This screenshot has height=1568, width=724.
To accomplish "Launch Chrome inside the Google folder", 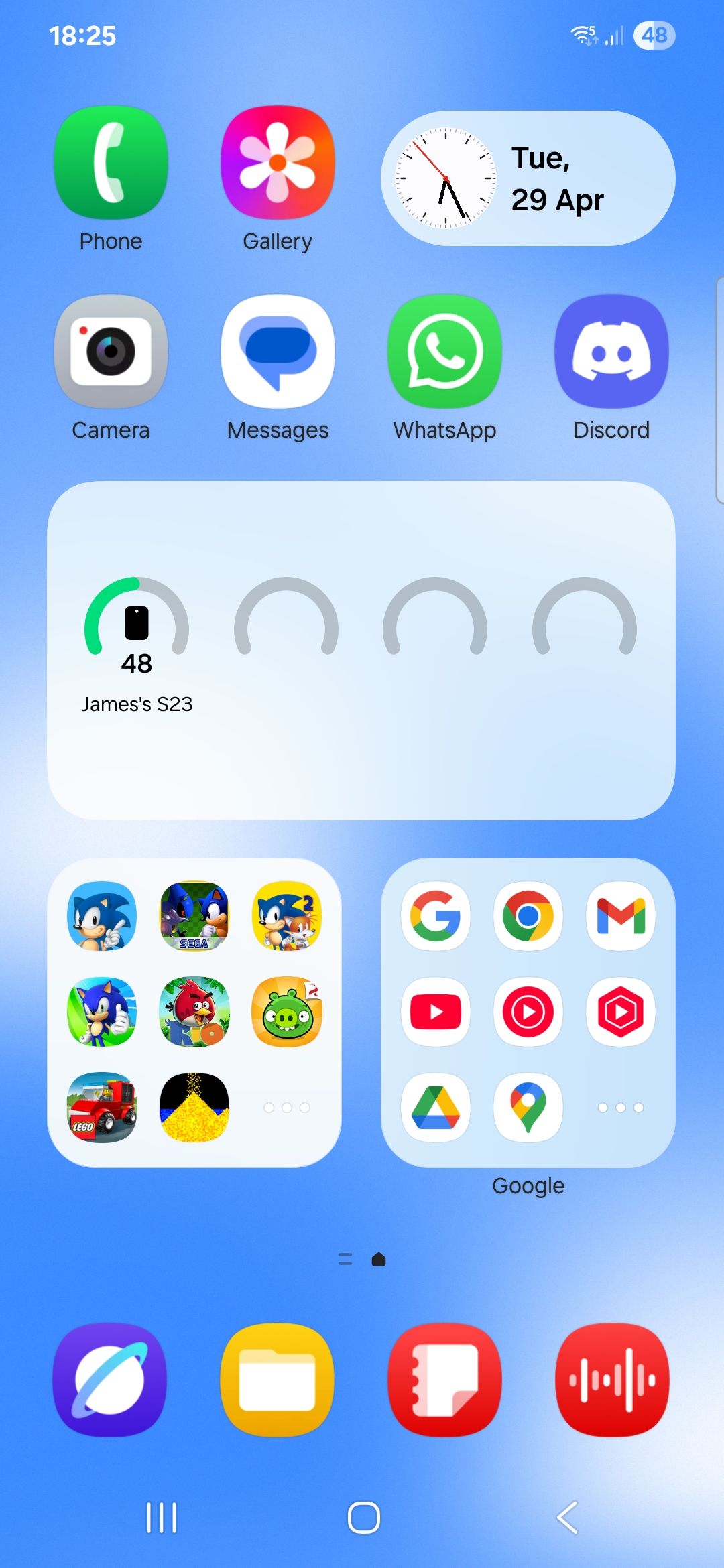I will (528, 917).
